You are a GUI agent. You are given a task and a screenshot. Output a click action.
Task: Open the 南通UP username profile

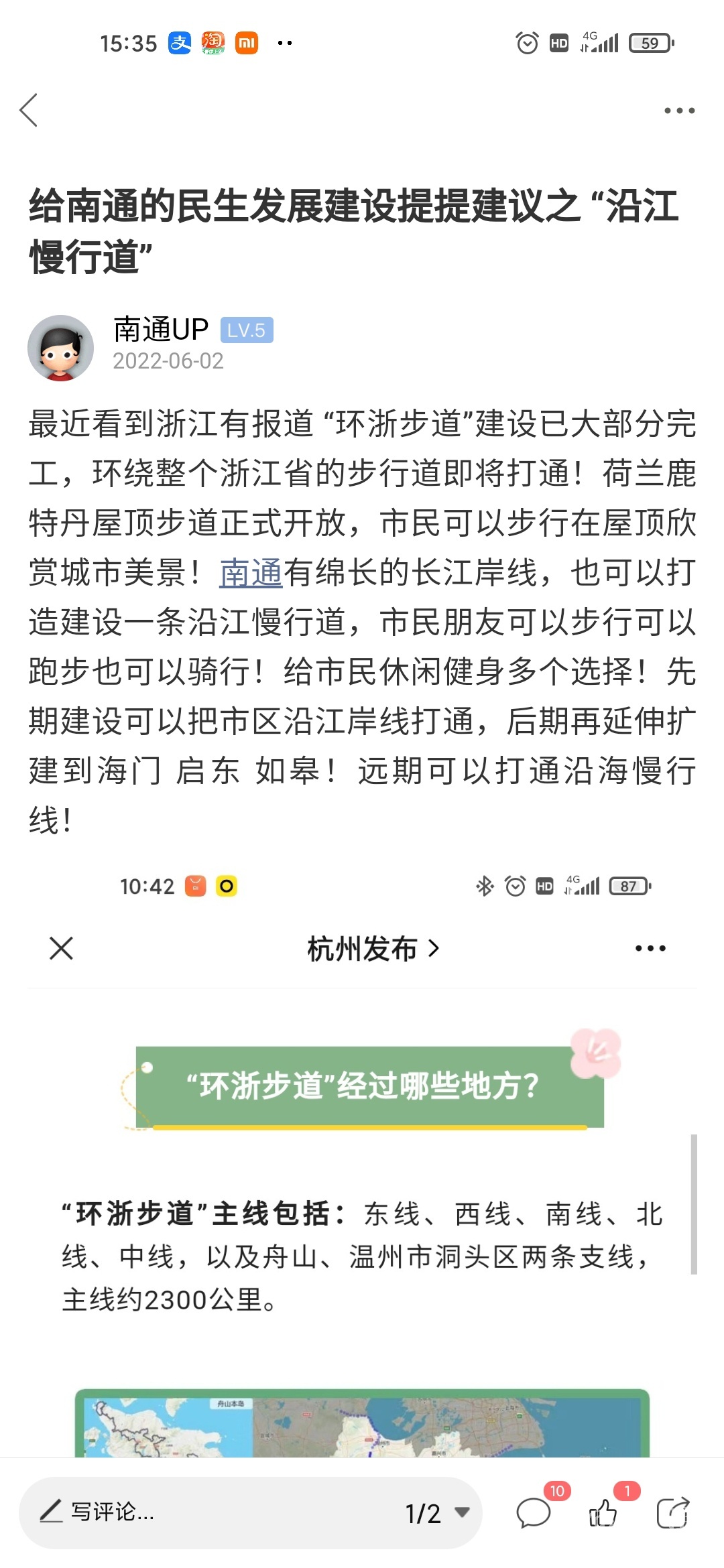(161, 330)
